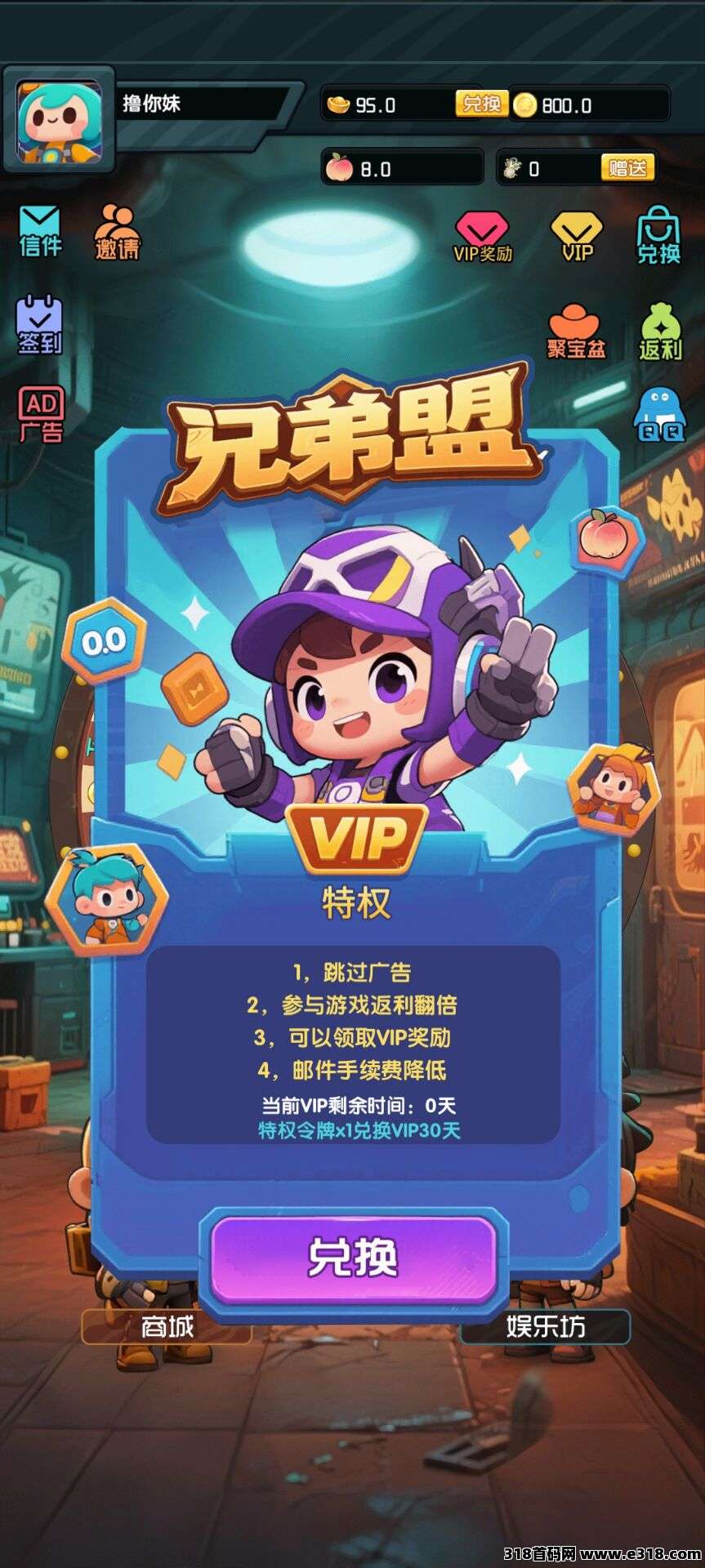Image resolution: width=705 pixels, height=1568 pixels.
Task: Open the 返利 rebate icon
Action: pos(660,332)
